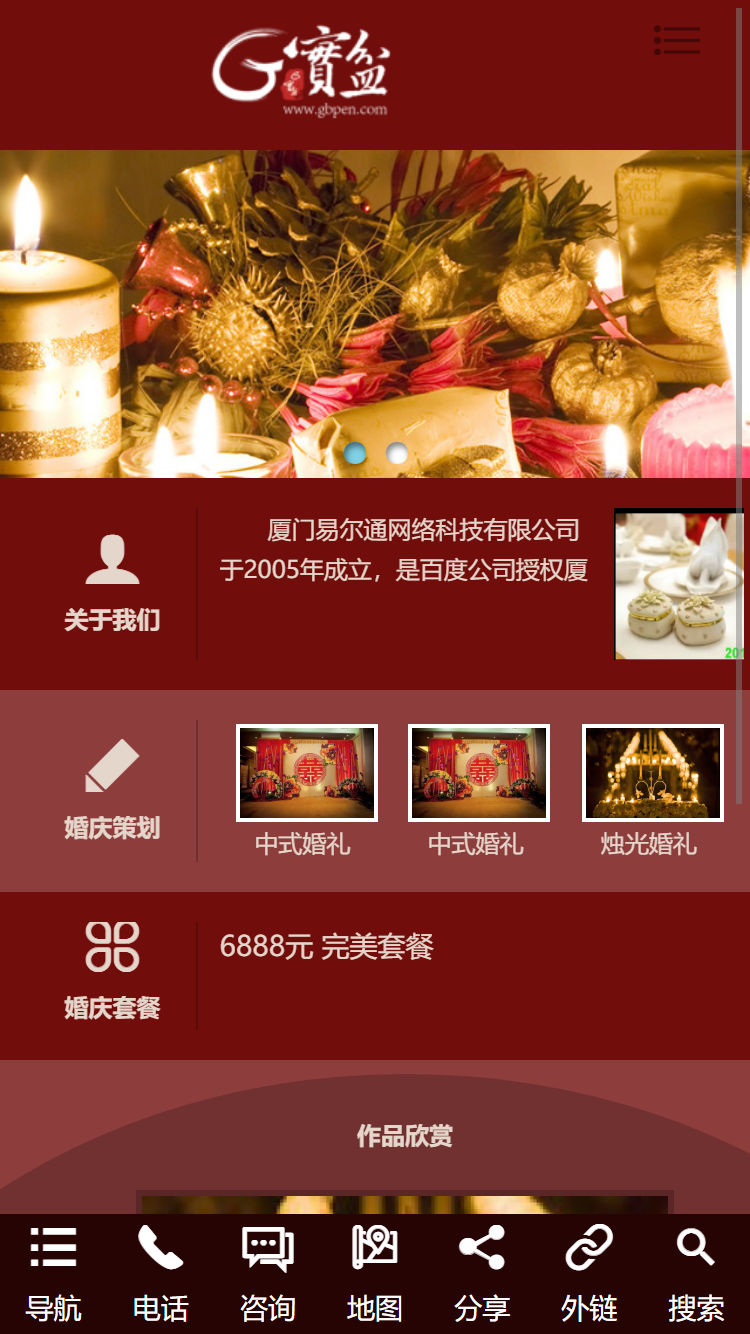
Task: Tap 电话 to call
Action: [160, 1272]
